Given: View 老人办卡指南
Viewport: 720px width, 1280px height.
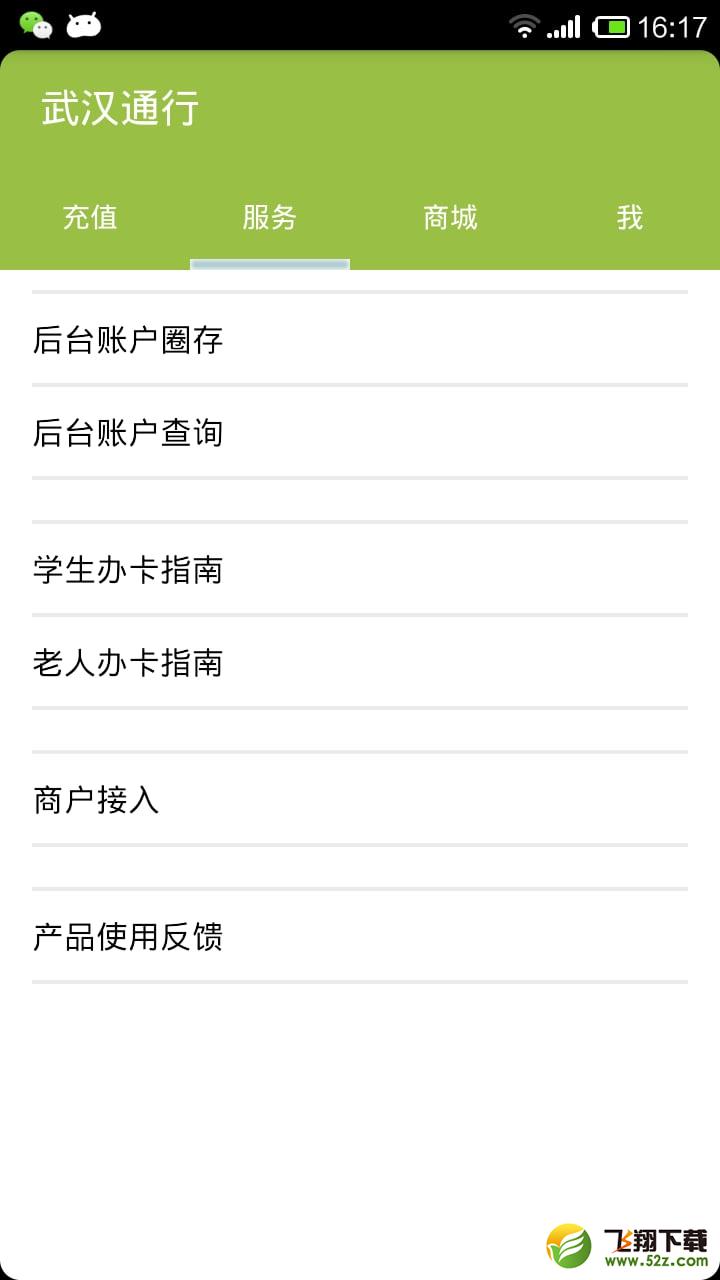Looking at the screenshot, I should [x=360, y=663].
